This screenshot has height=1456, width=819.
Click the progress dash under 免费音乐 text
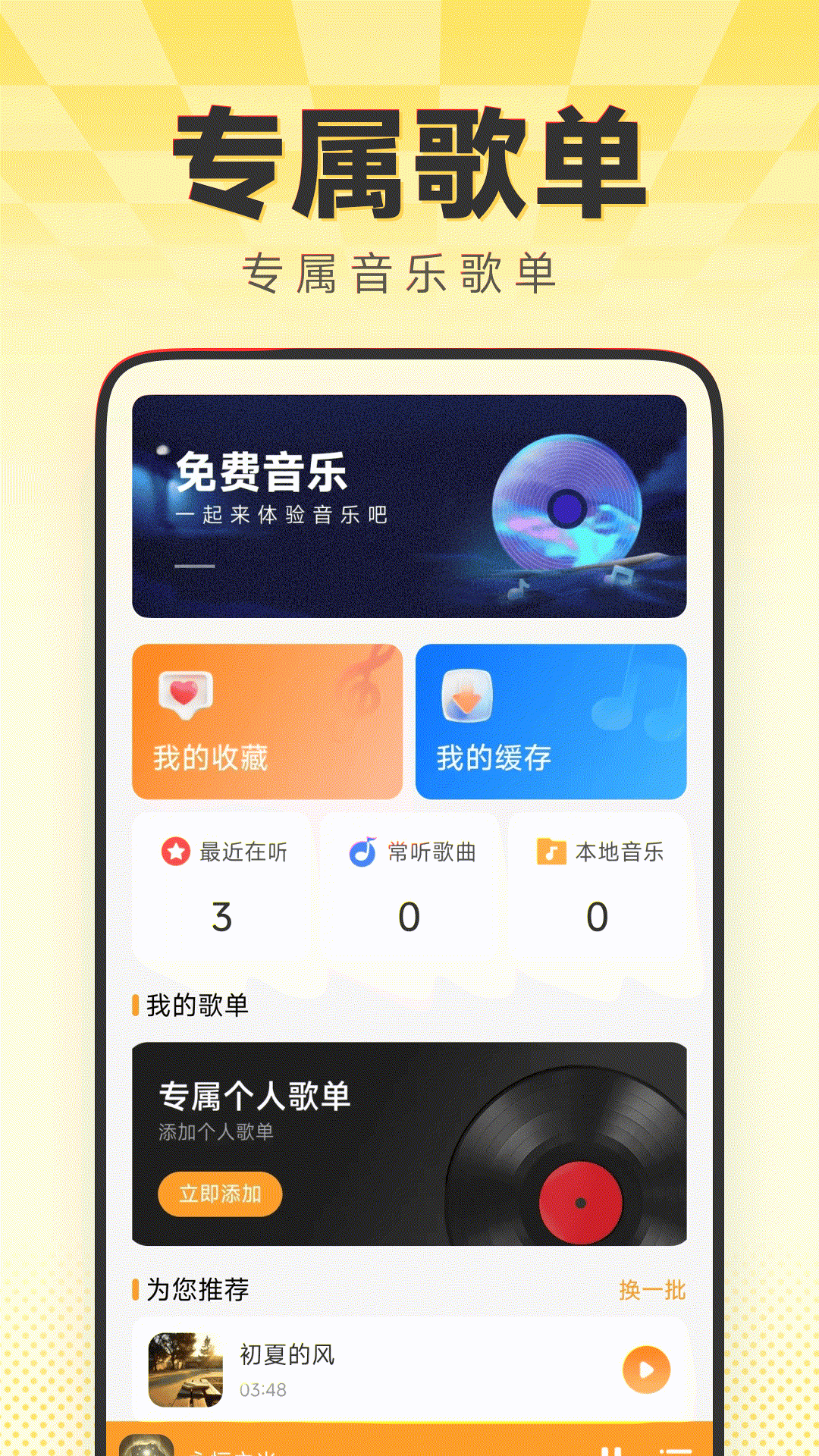tap(196, 565)
